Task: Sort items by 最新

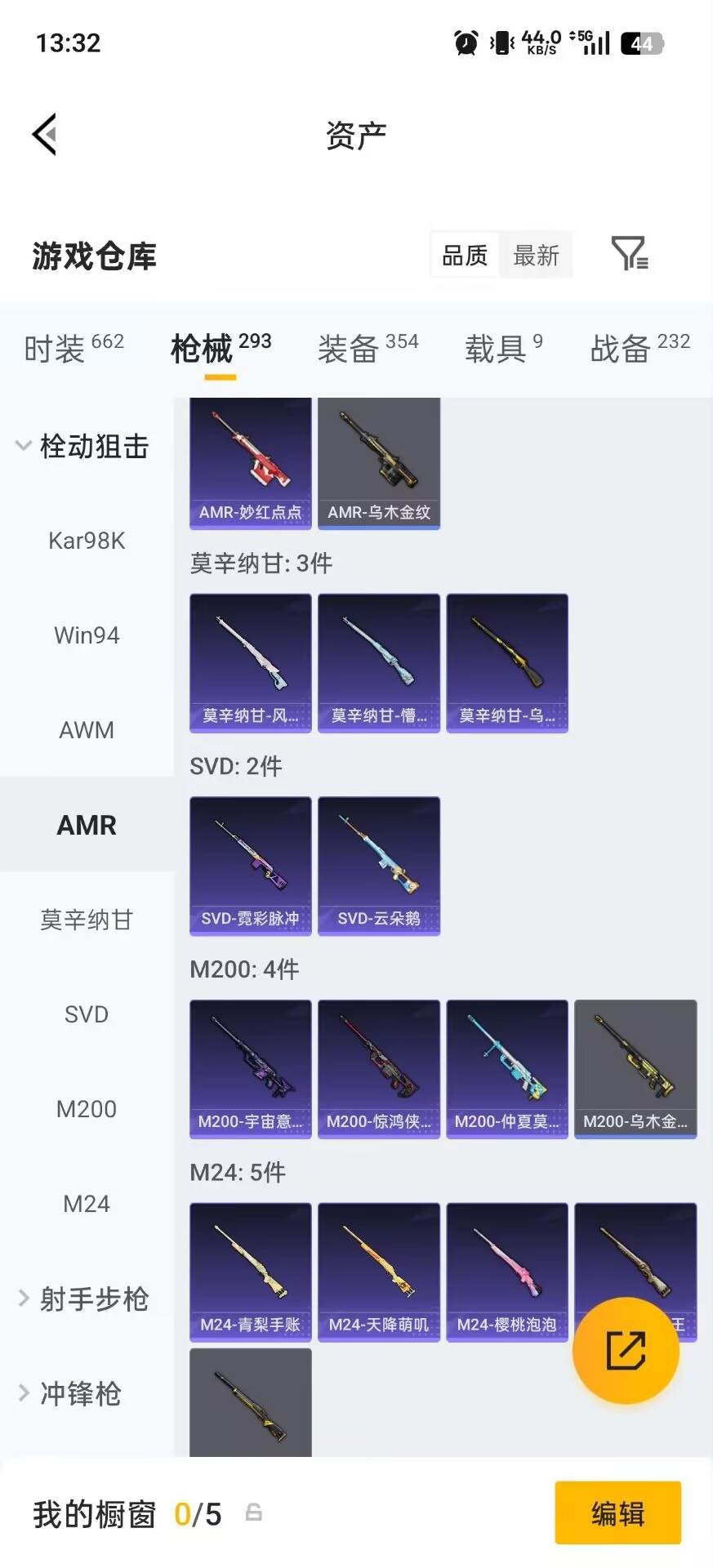Action: pos(536,256)
